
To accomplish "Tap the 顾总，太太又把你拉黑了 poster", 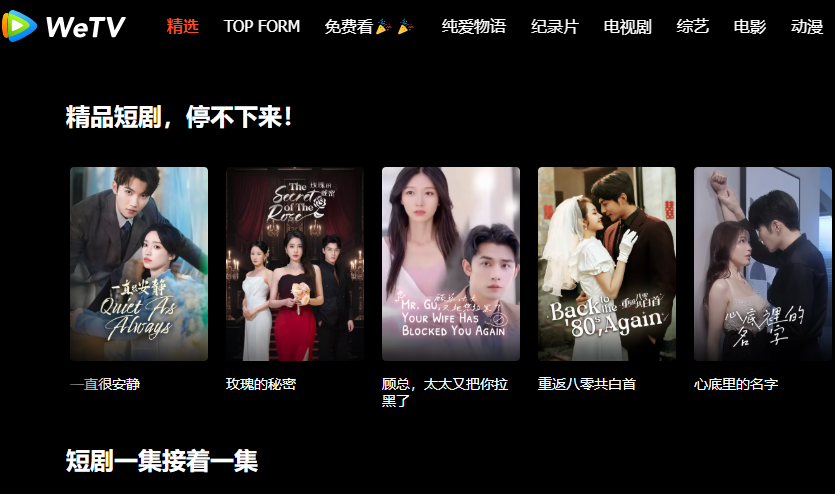I will [x=451, y=263].
